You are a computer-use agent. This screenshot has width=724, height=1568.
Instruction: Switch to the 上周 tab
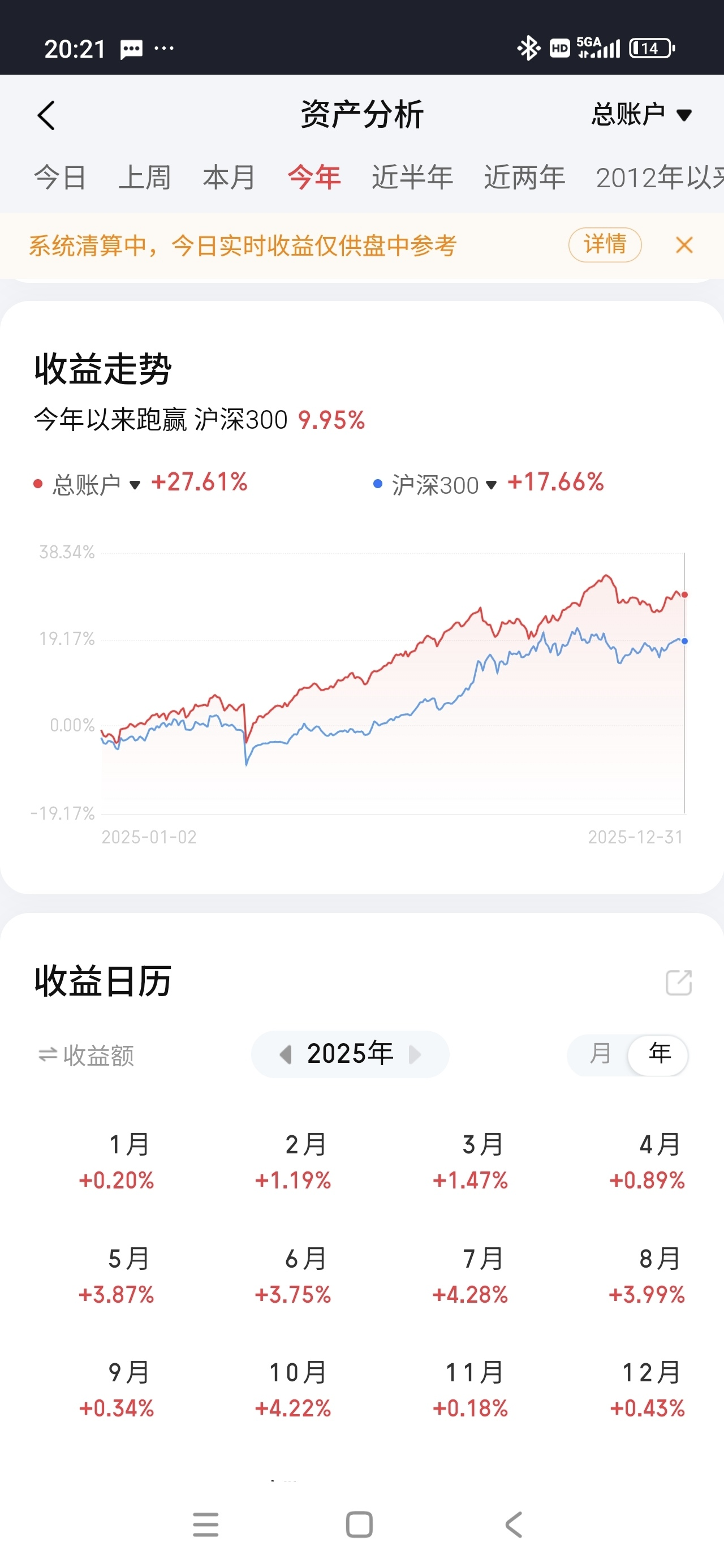[144, 178]
